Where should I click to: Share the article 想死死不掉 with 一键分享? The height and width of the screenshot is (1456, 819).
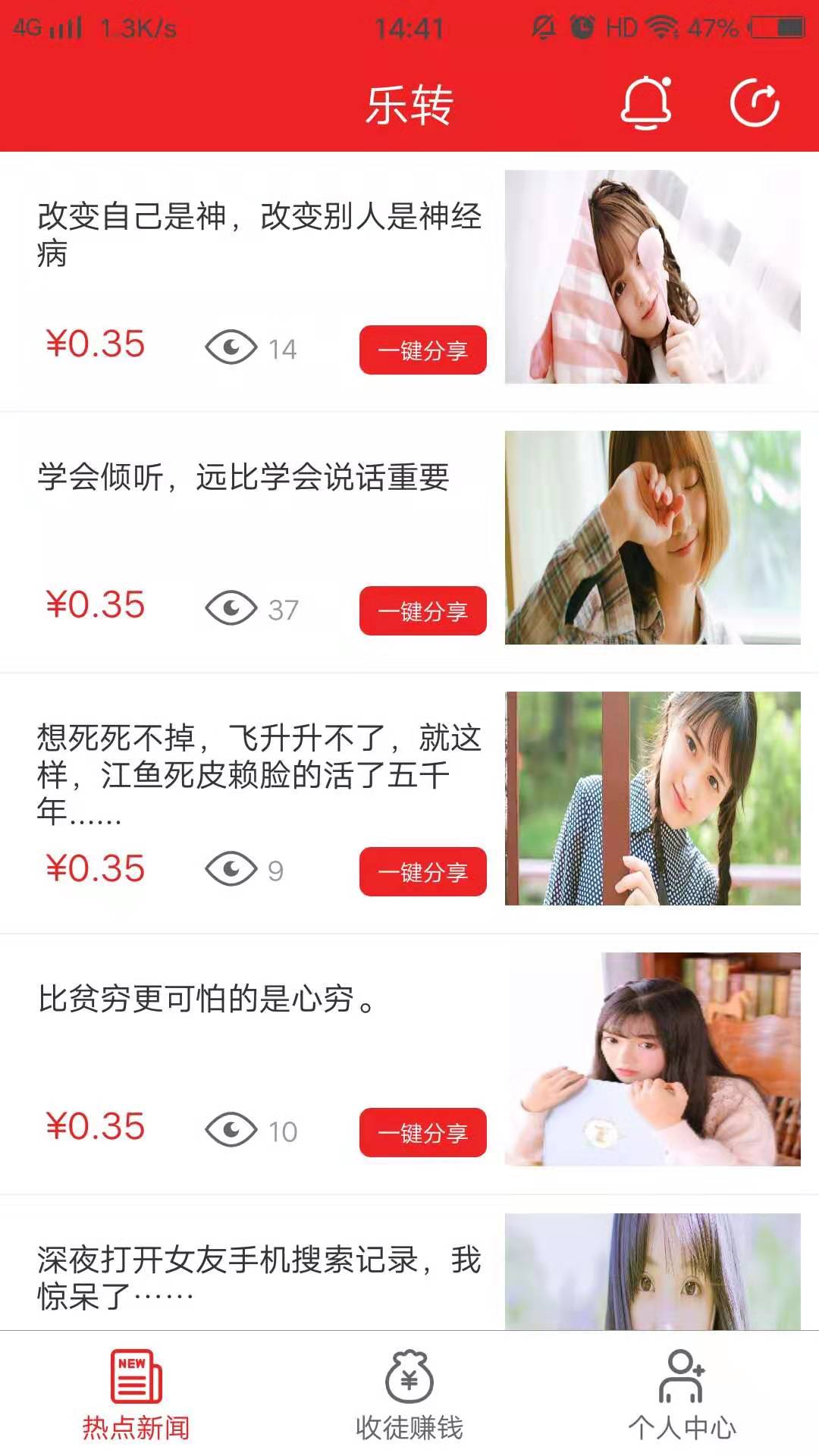[422, 872]
